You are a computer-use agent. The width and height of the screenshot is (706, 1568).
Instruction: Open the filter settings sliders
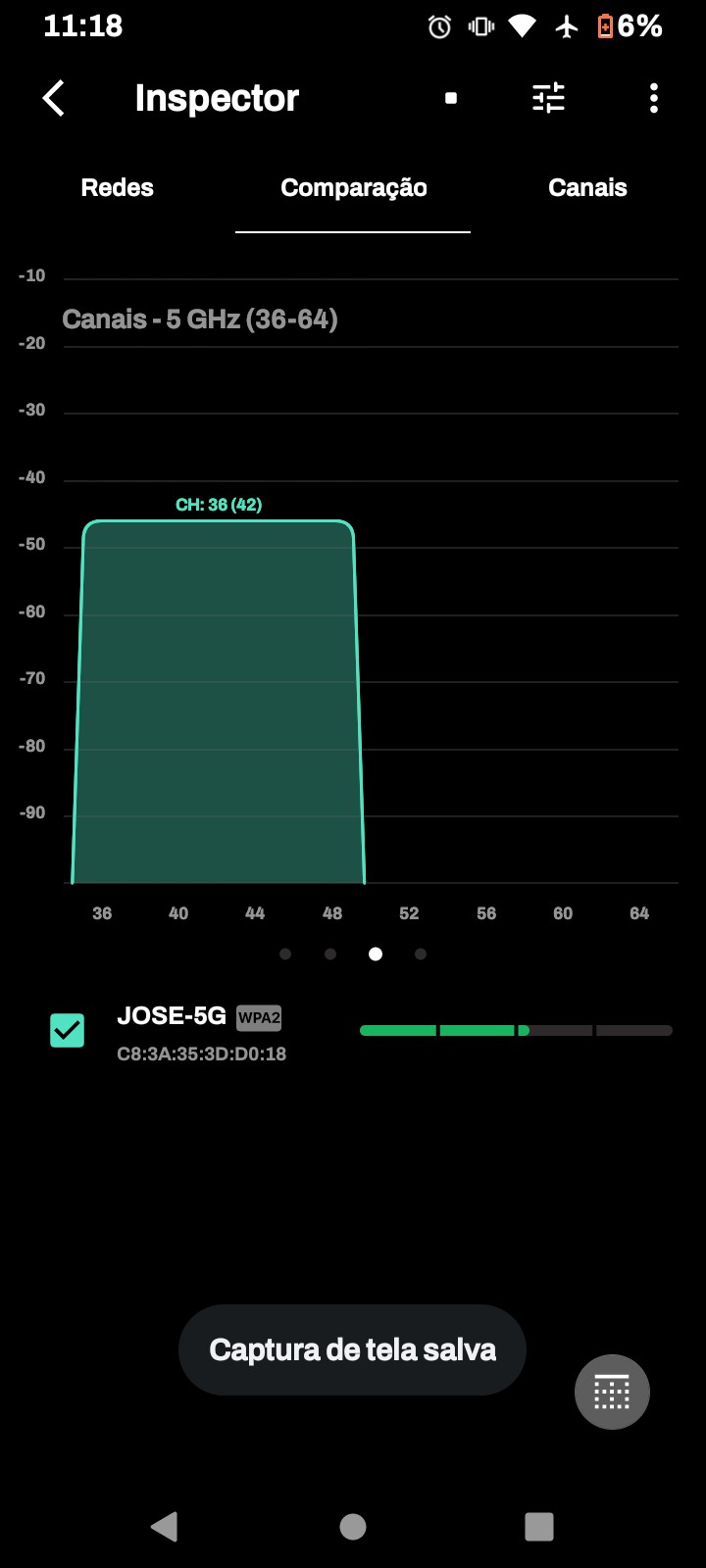point(548,98)
